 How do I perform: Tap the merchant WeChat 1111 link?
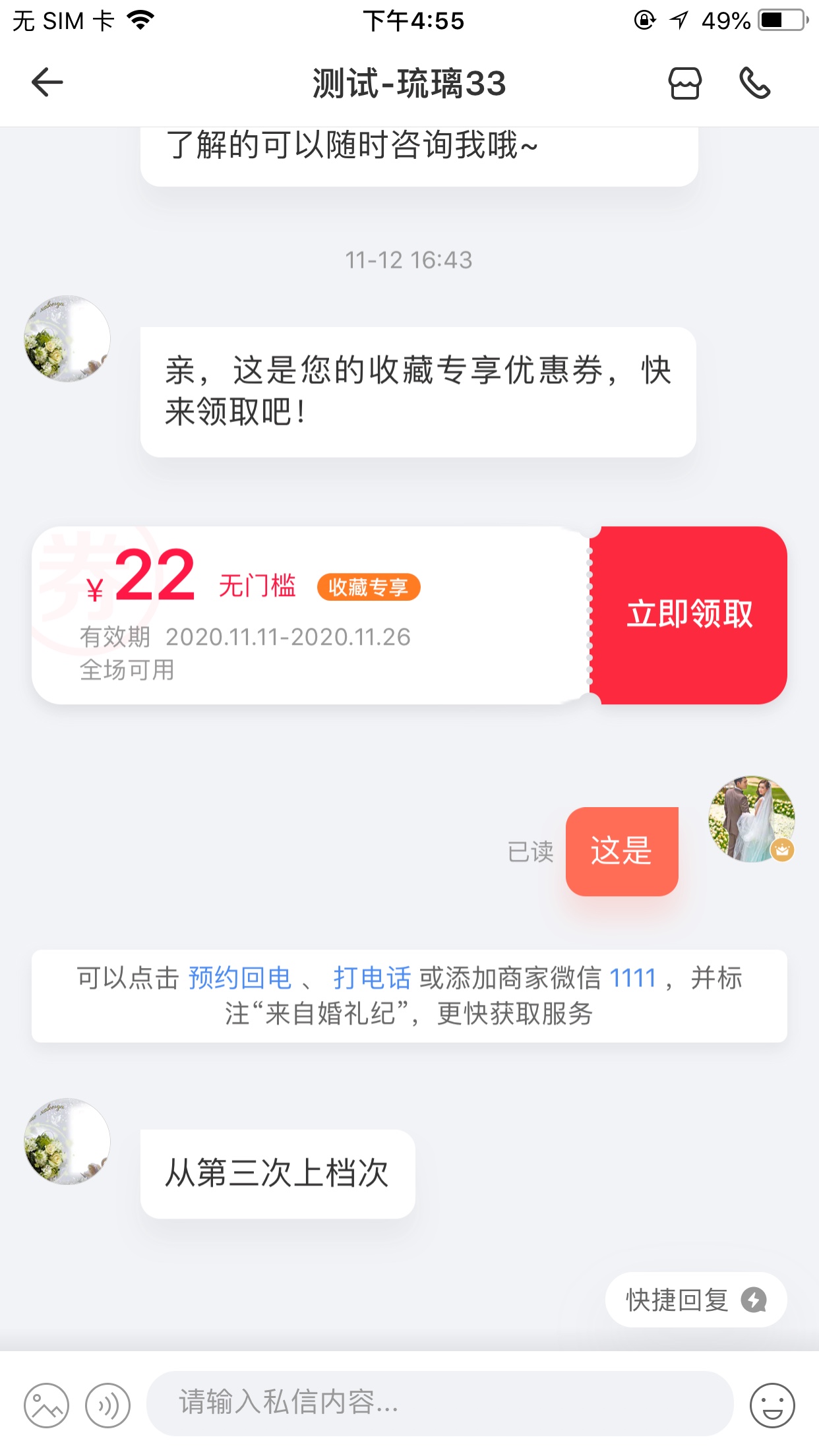[x=632, y=978]
